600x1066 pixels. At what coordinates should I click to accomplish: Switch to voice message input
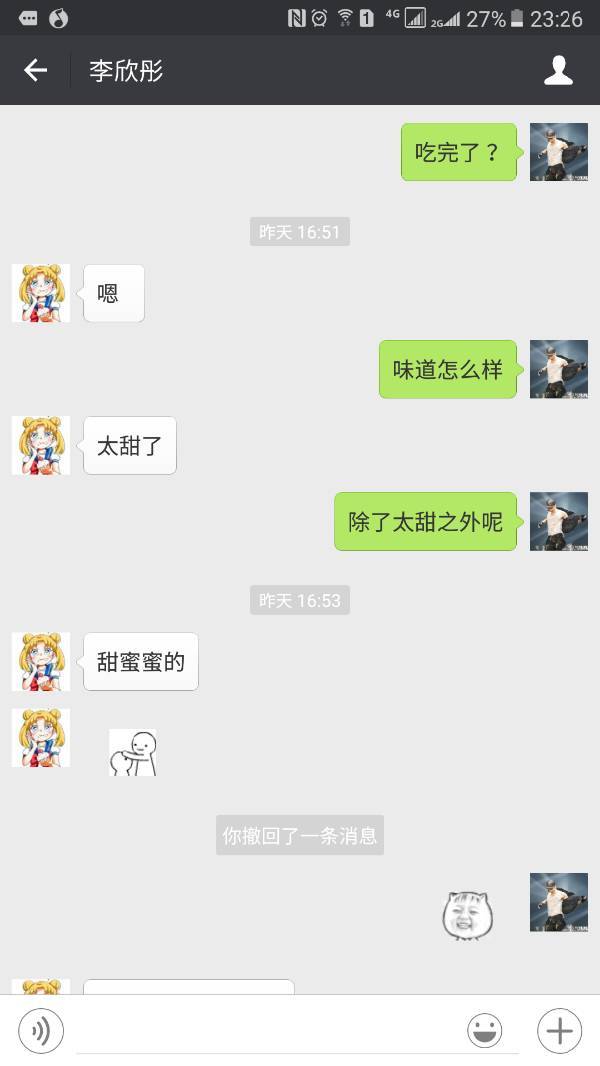pyautogui.click(x=41, y=1031)
